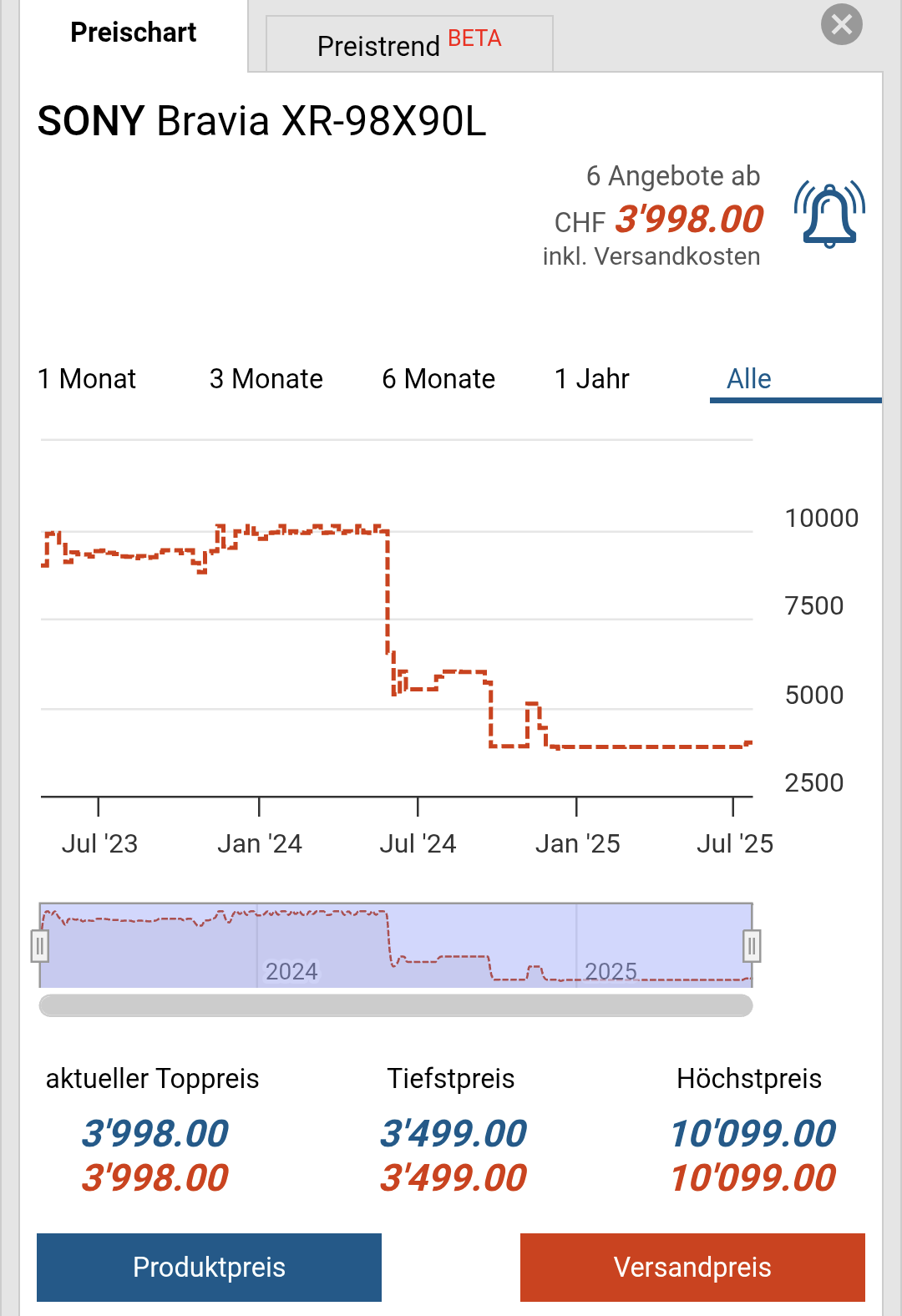The image size is (902, 1316).
Task: Tap the right range handle of the navigator
Action: pos(752,946)
